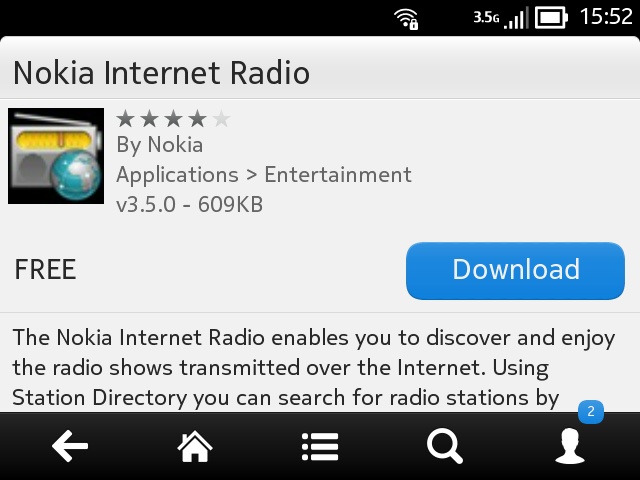The width and height of the screenshot is (640, 480).
Task: Go back using the arrow icon
Action: point(70,447)
